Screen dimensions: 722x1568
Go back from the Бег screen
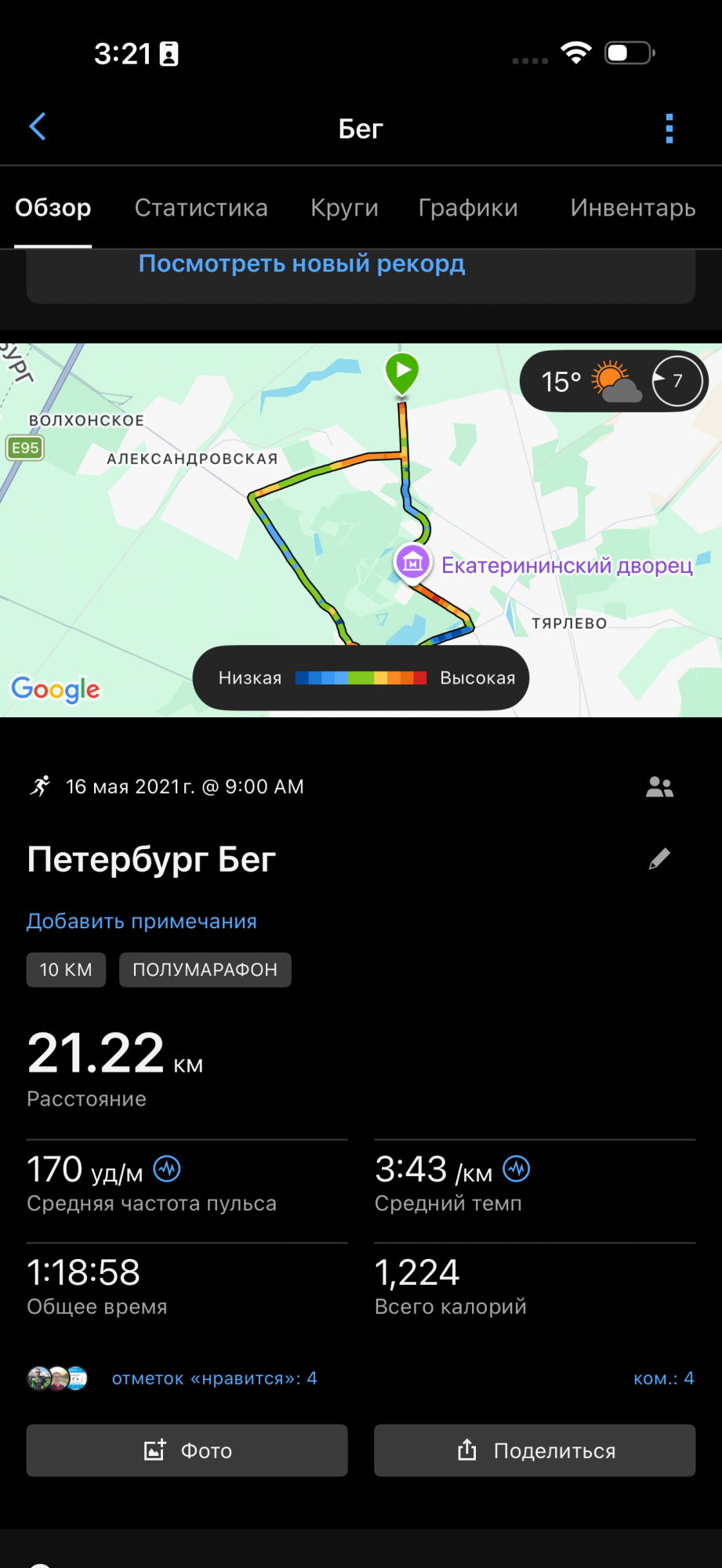[38, 127]
